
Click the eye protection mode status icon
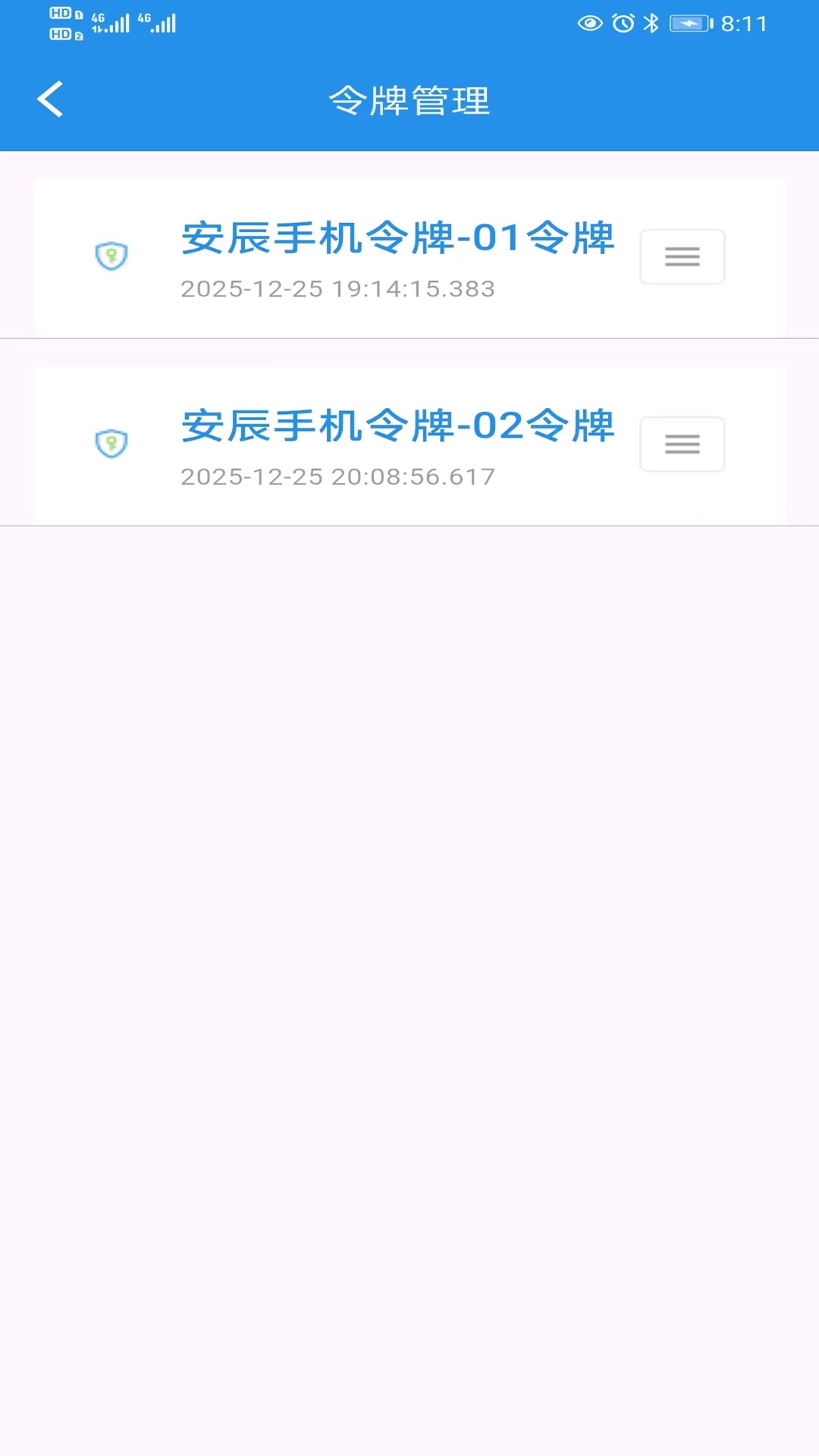coord(590,24)
